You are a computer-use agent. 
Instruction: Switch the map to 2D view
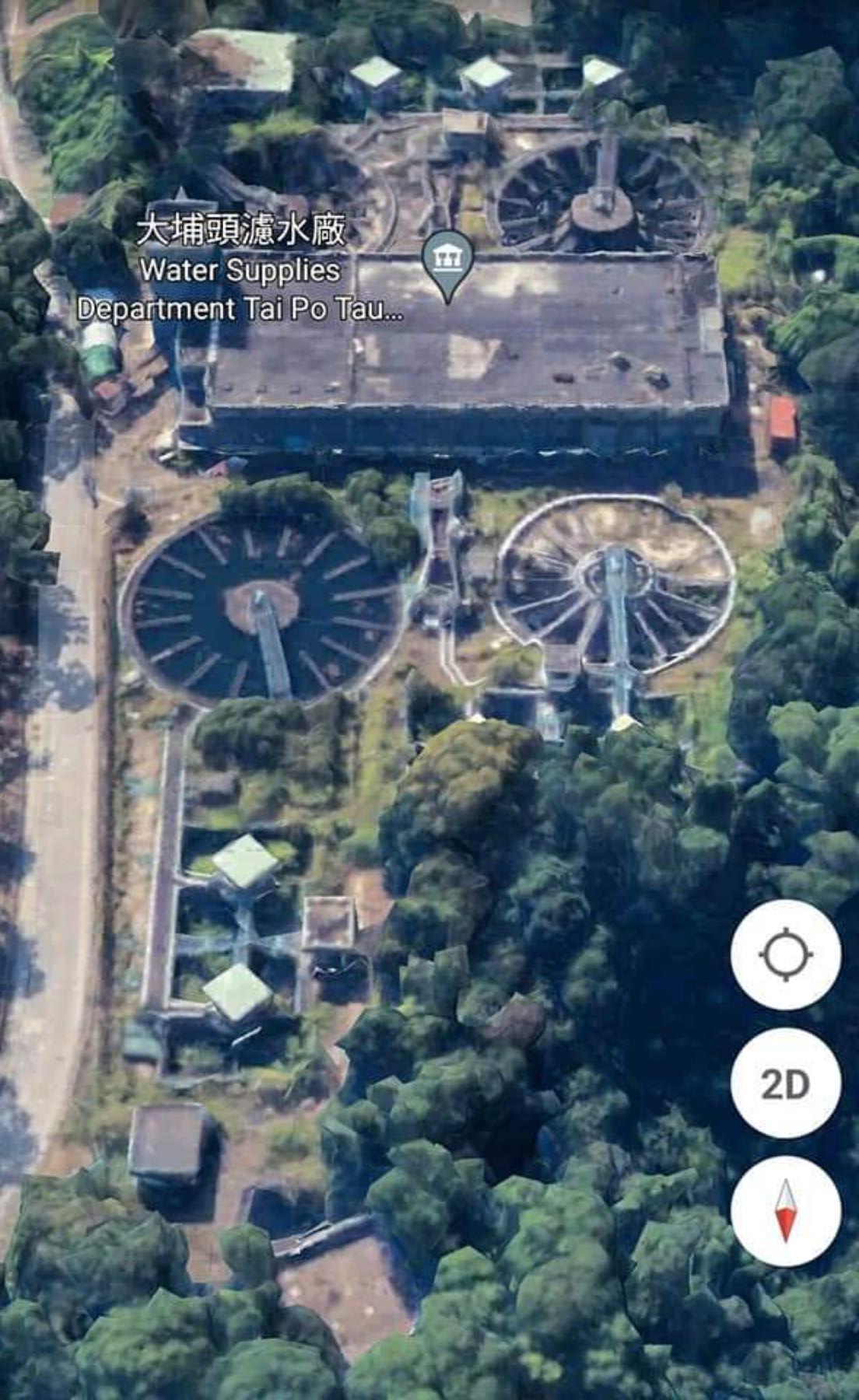point(786,1083)
